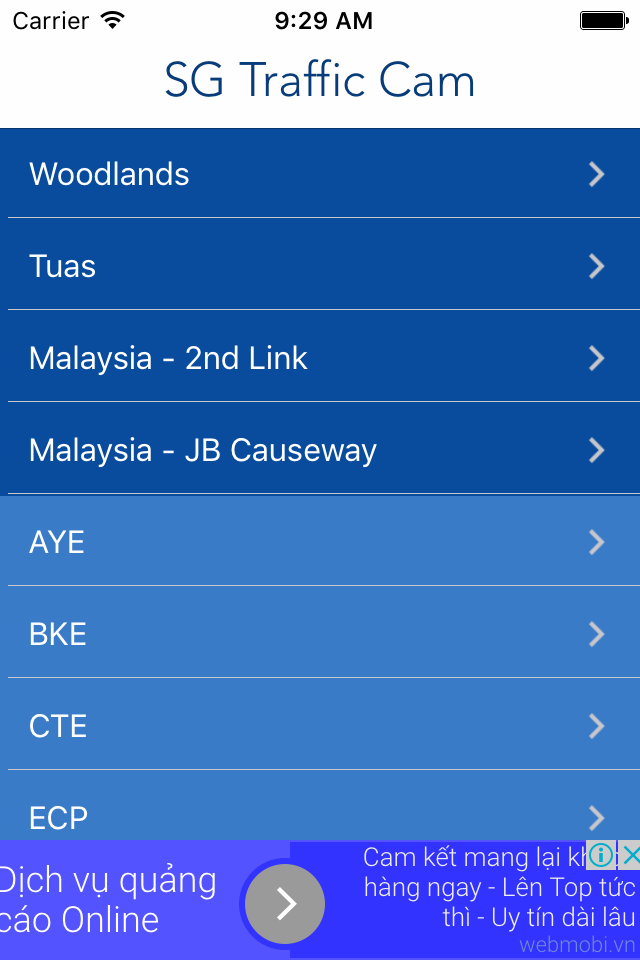
Task: Open Malaysia - 2nd Link cameras
Action: tap(320, 358)
